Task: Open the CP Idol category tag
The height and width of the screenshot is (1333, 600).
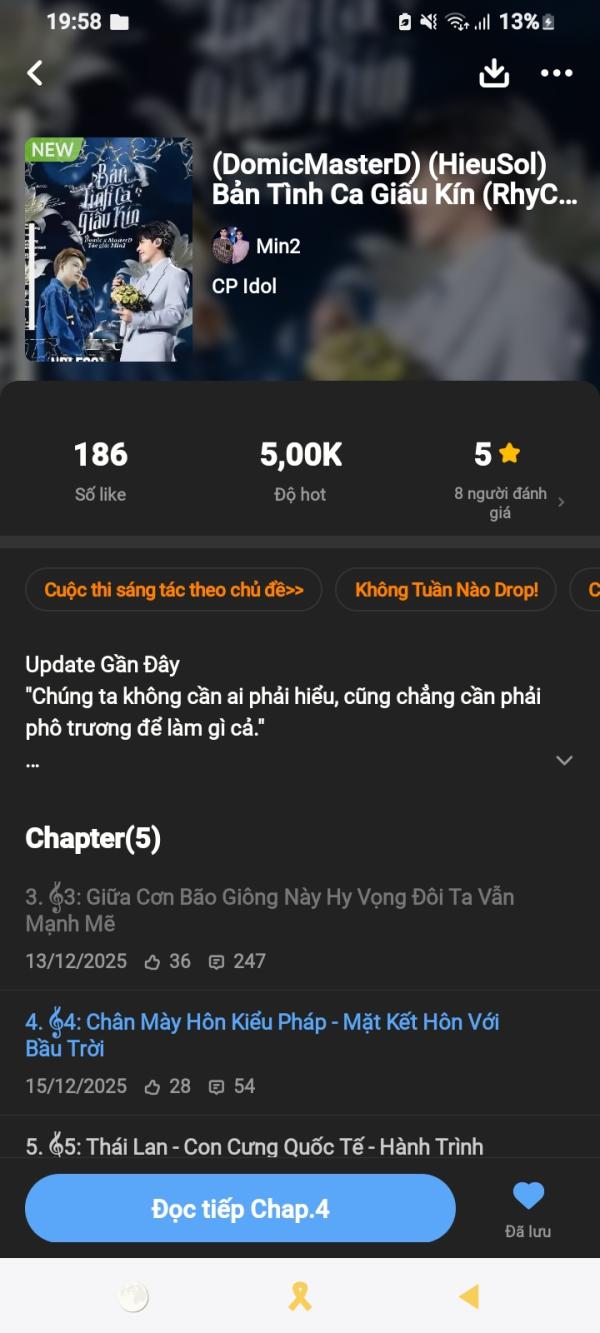Action: [244, 286]
